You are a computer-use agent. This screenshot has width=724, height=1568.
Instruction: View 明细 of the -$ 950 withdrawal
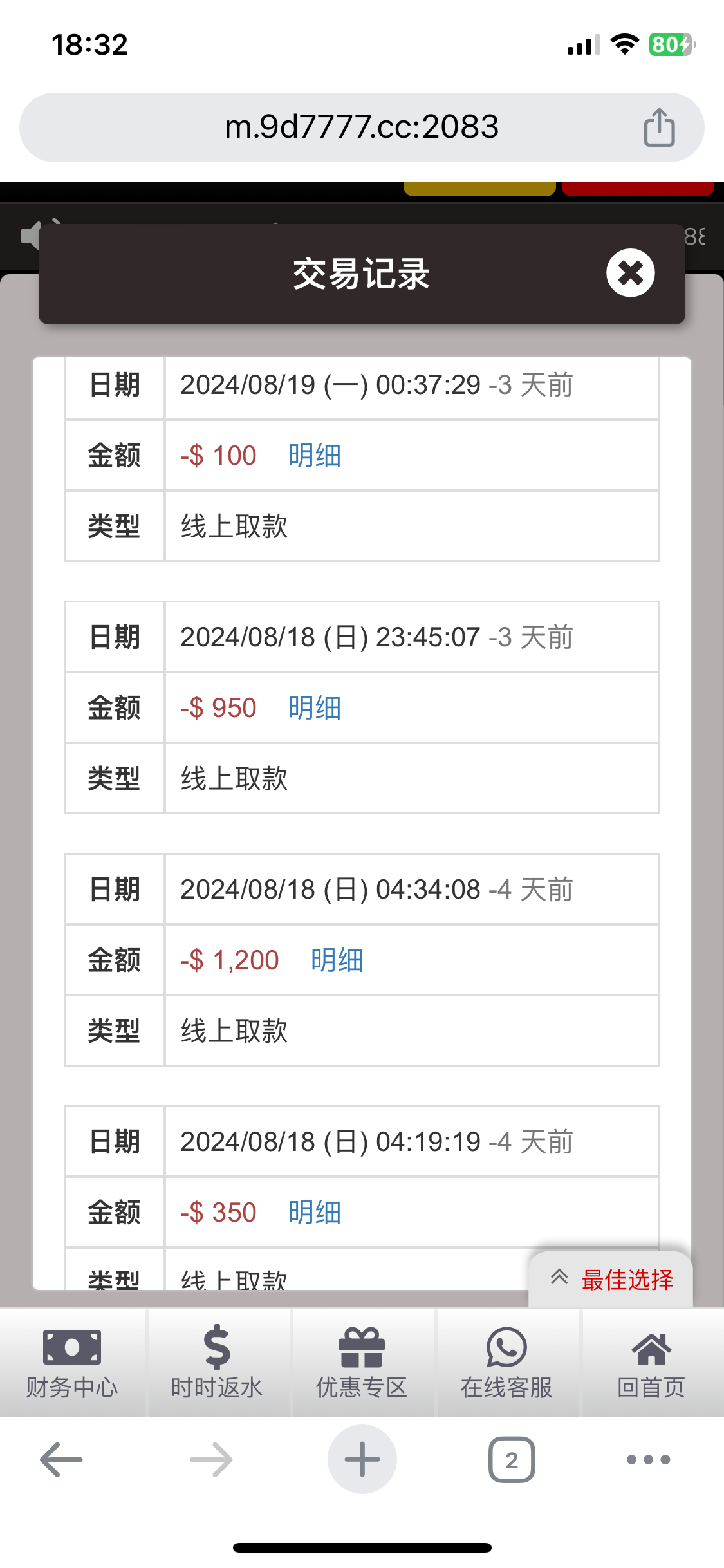(x=314, y=708)
